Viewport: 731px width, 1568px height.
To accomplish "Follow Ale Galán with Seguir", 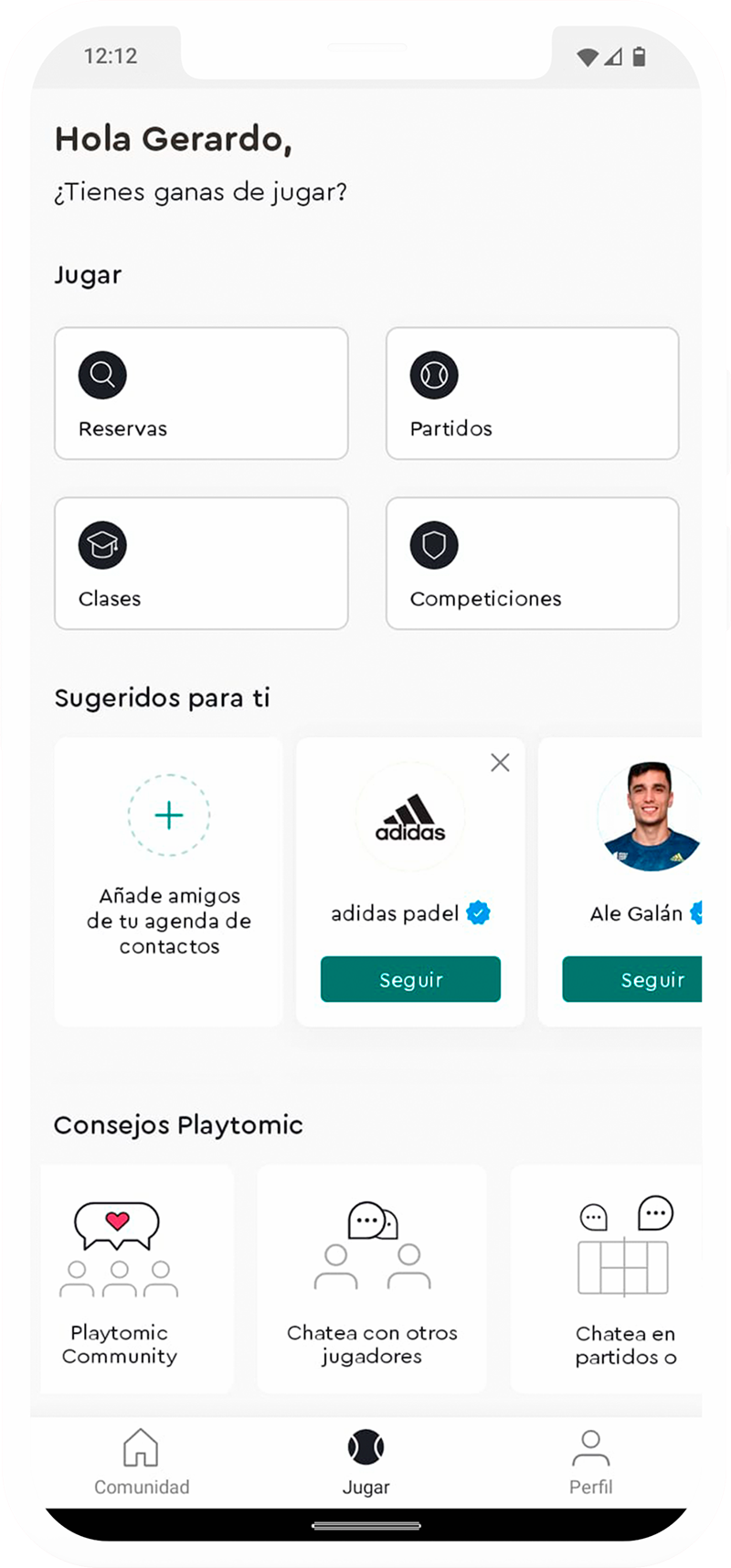I will point(640,979).
